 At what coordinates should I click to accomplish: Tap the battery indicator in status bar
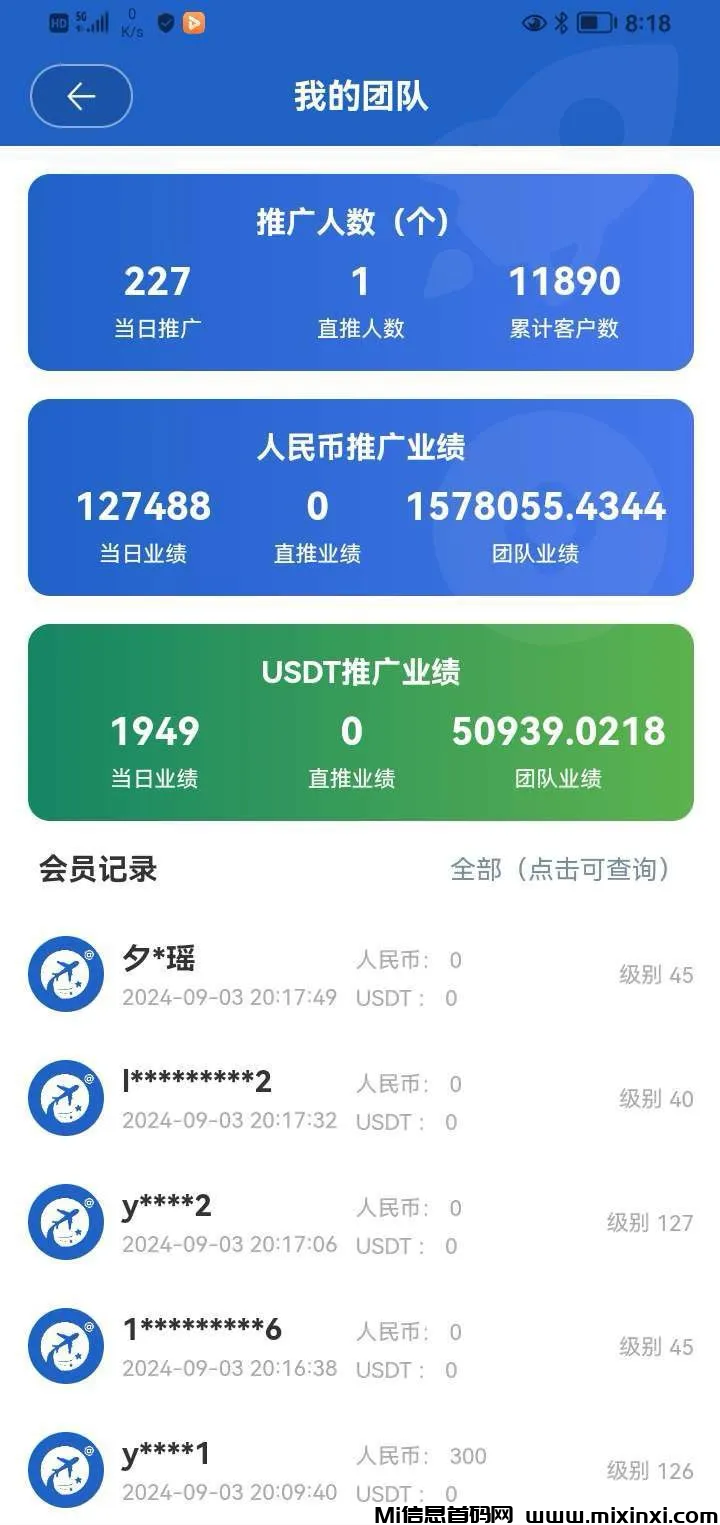click(x=593, y=22)
